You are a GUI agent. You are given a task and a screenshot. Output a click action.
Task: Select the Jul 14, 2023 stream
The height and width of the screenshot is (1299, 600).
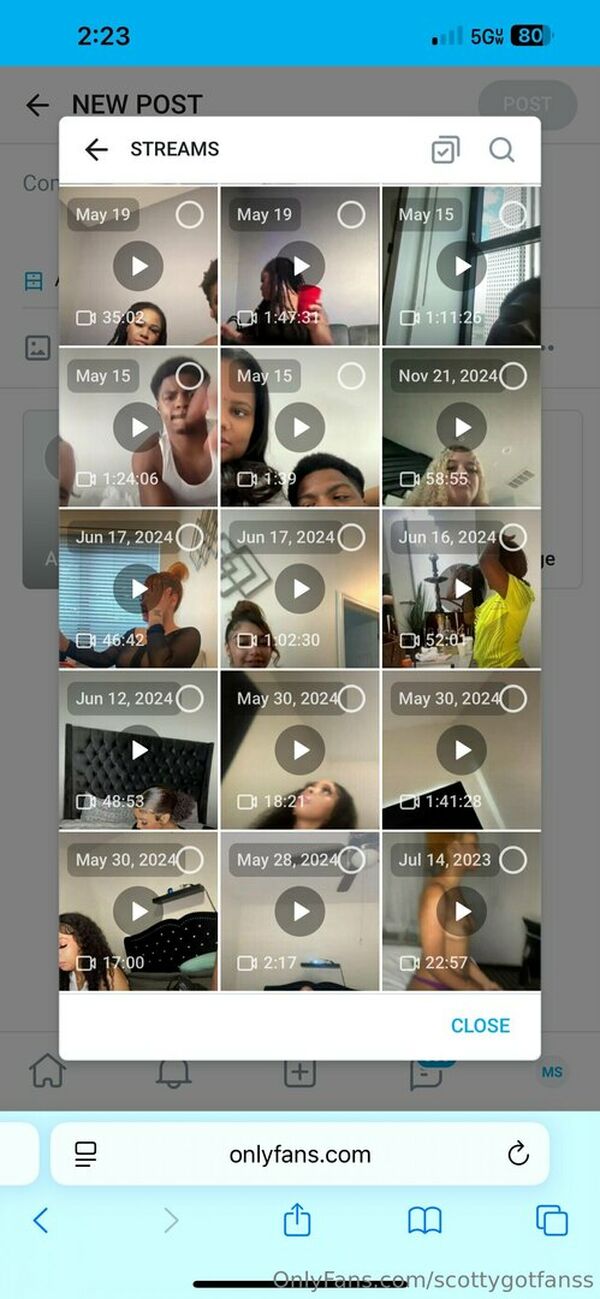513,860
